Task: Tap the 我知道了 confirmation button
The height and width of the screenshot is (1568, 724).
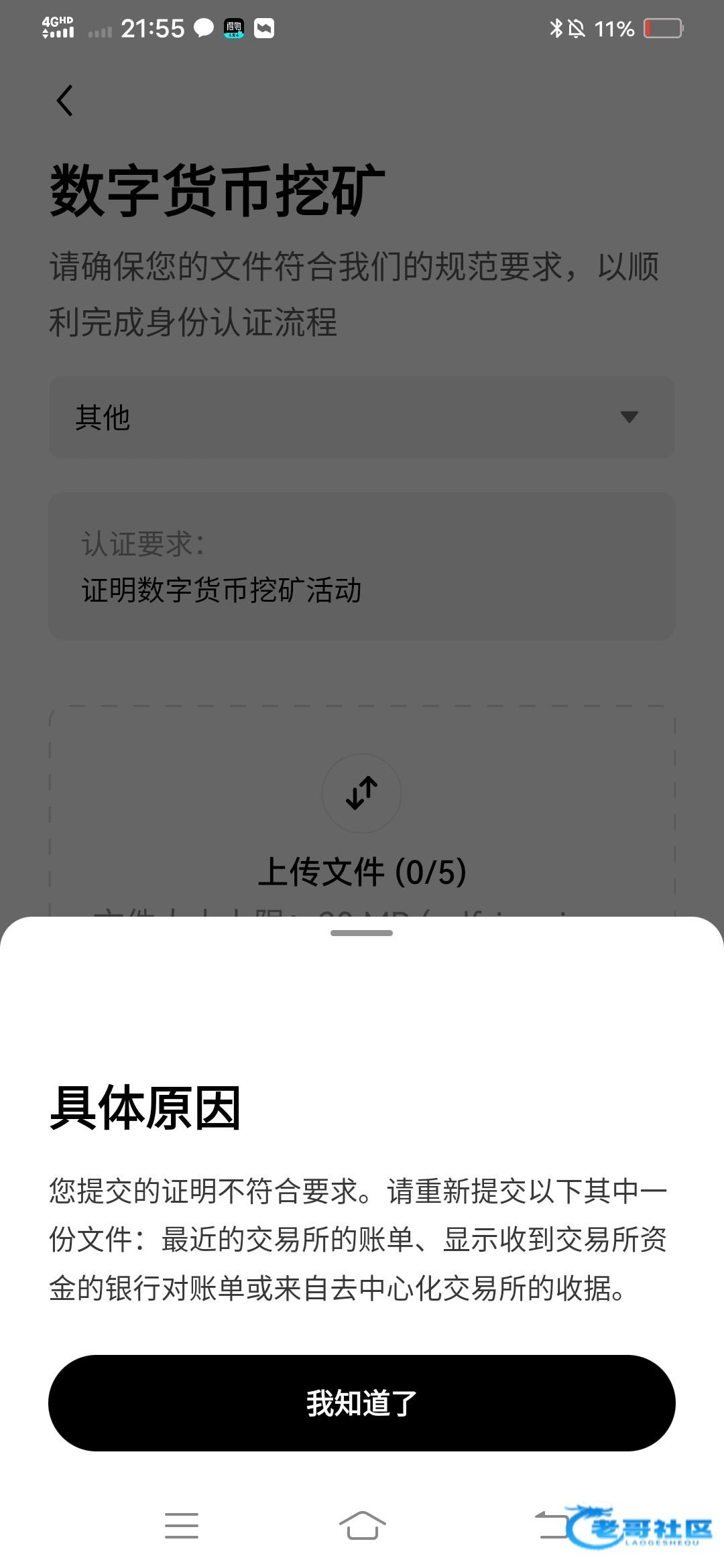Action: point(362,1402)
